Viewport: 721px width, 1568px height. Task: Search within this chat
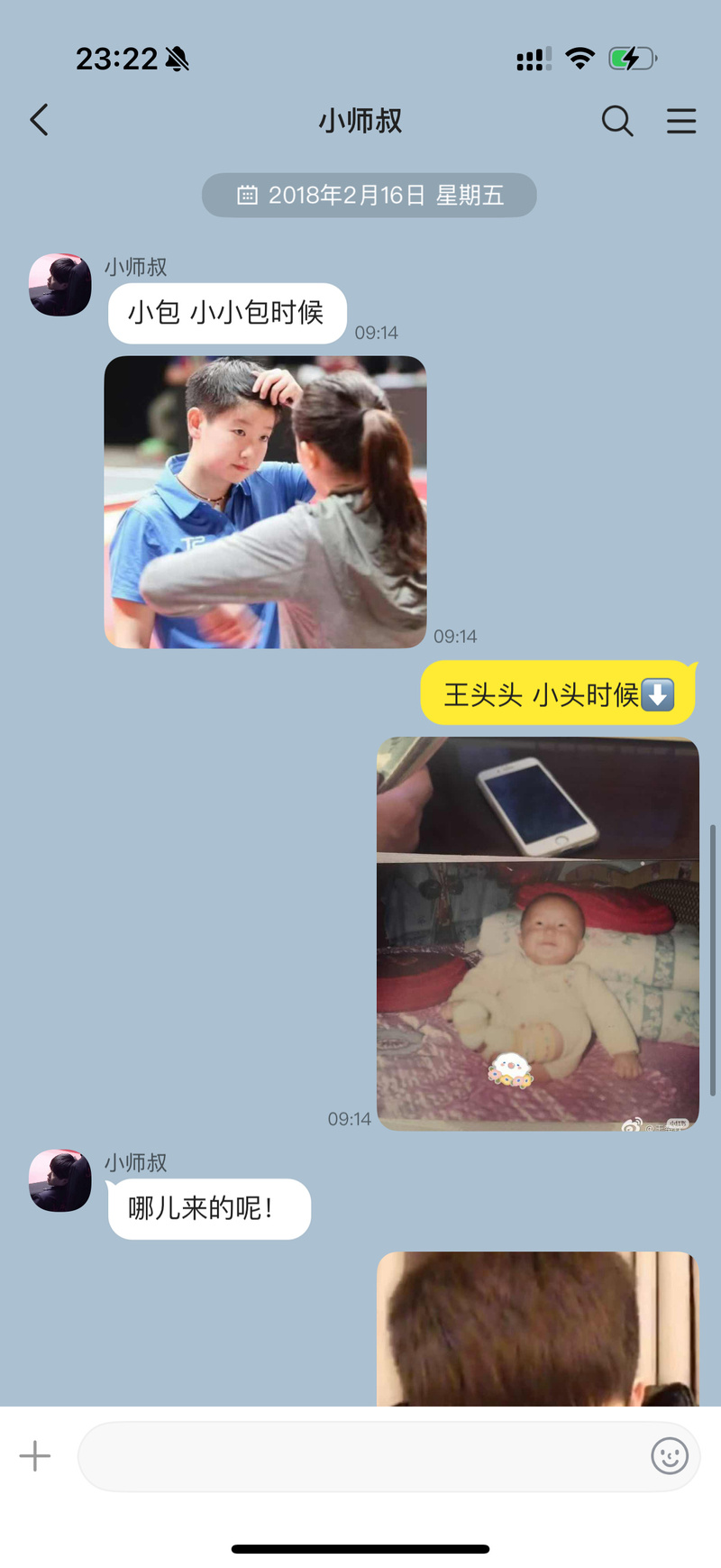pos(617,120)
